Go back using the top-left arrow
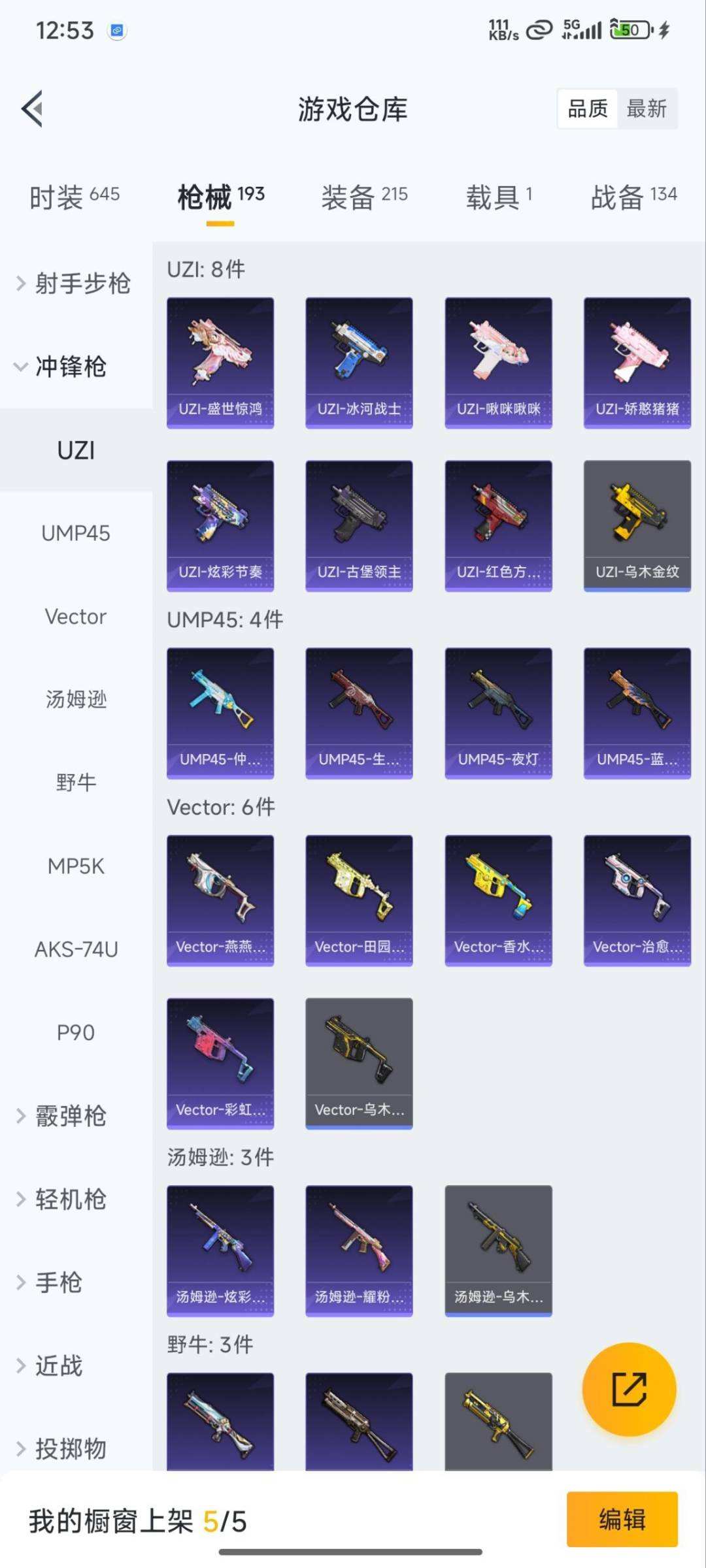The image size is (706, 1568). tap(32, 108)
